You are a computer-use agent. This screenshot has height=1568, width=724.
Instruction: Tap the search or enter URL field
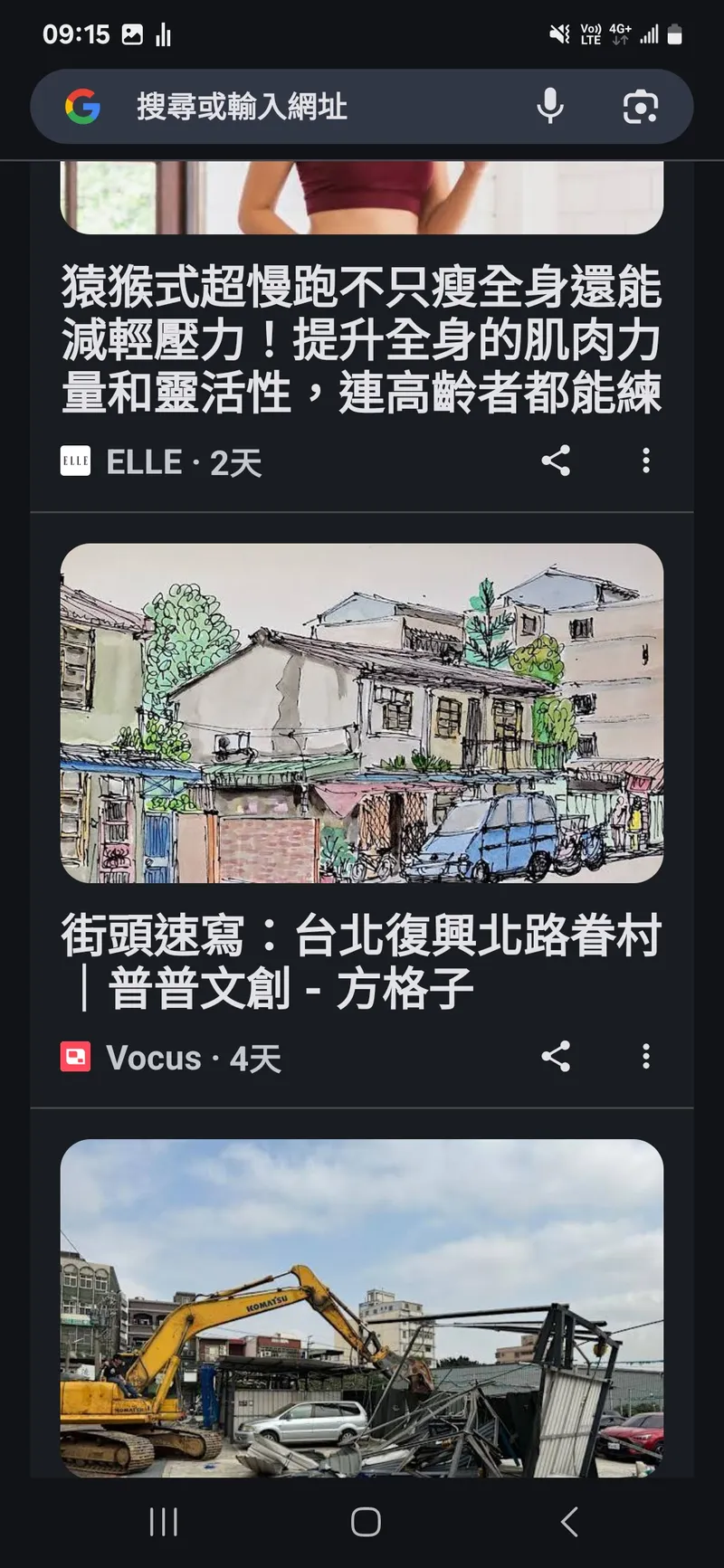(299, 107)
